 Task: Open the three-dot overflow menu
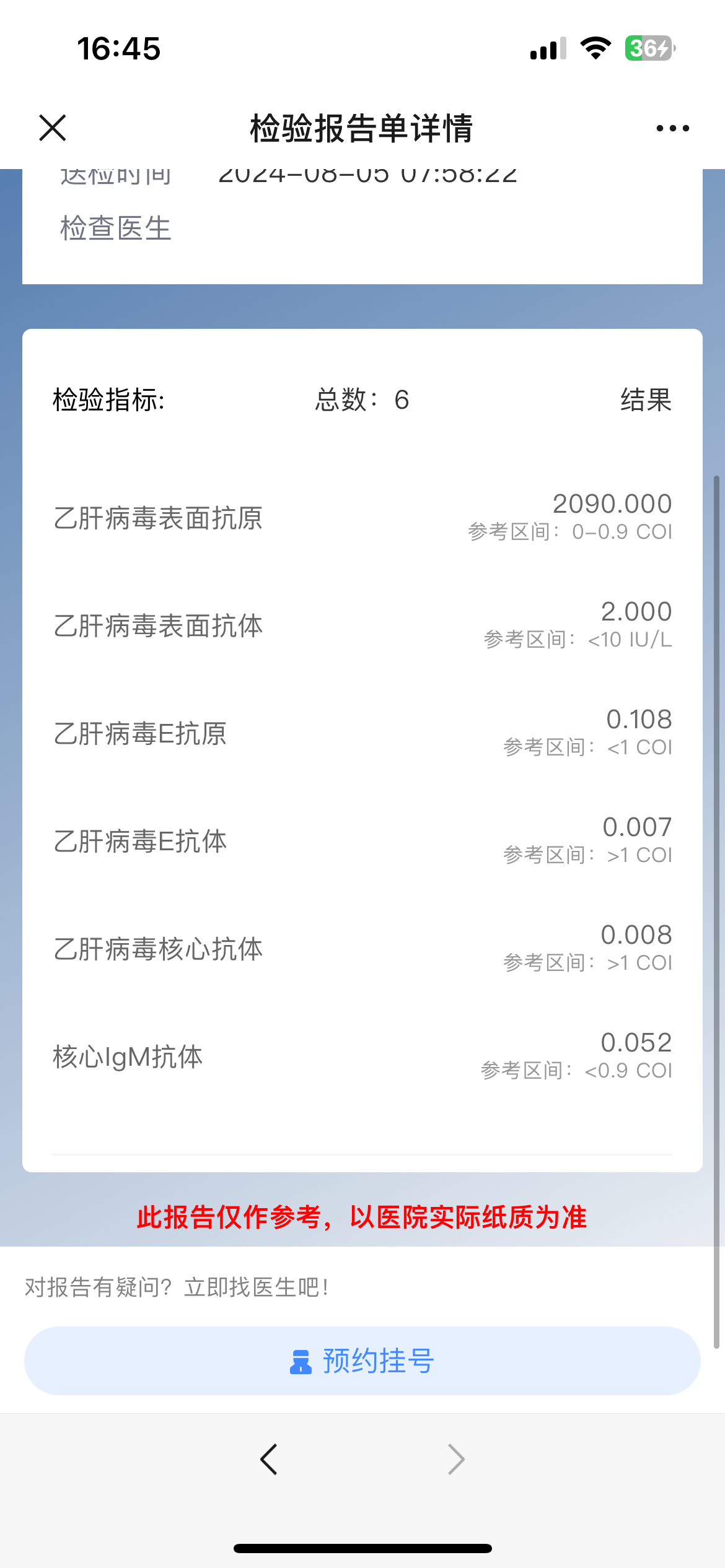tap(672, 128)
